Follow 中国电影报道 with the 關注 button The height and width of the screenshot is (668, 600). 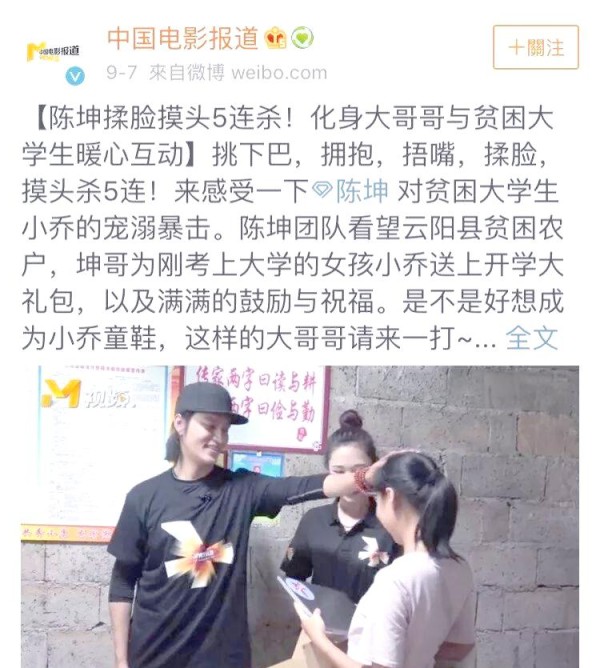coord(535,47)
